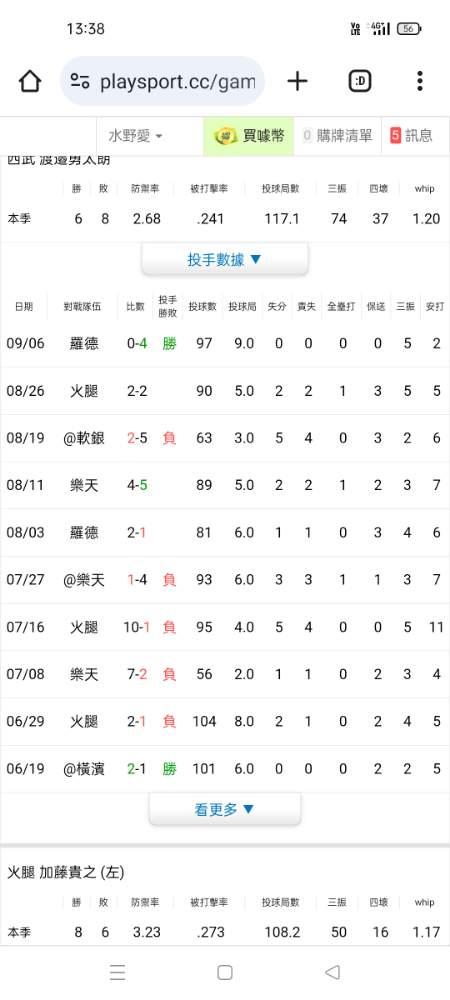Expand the 投手數據 section

click(224, 260)
